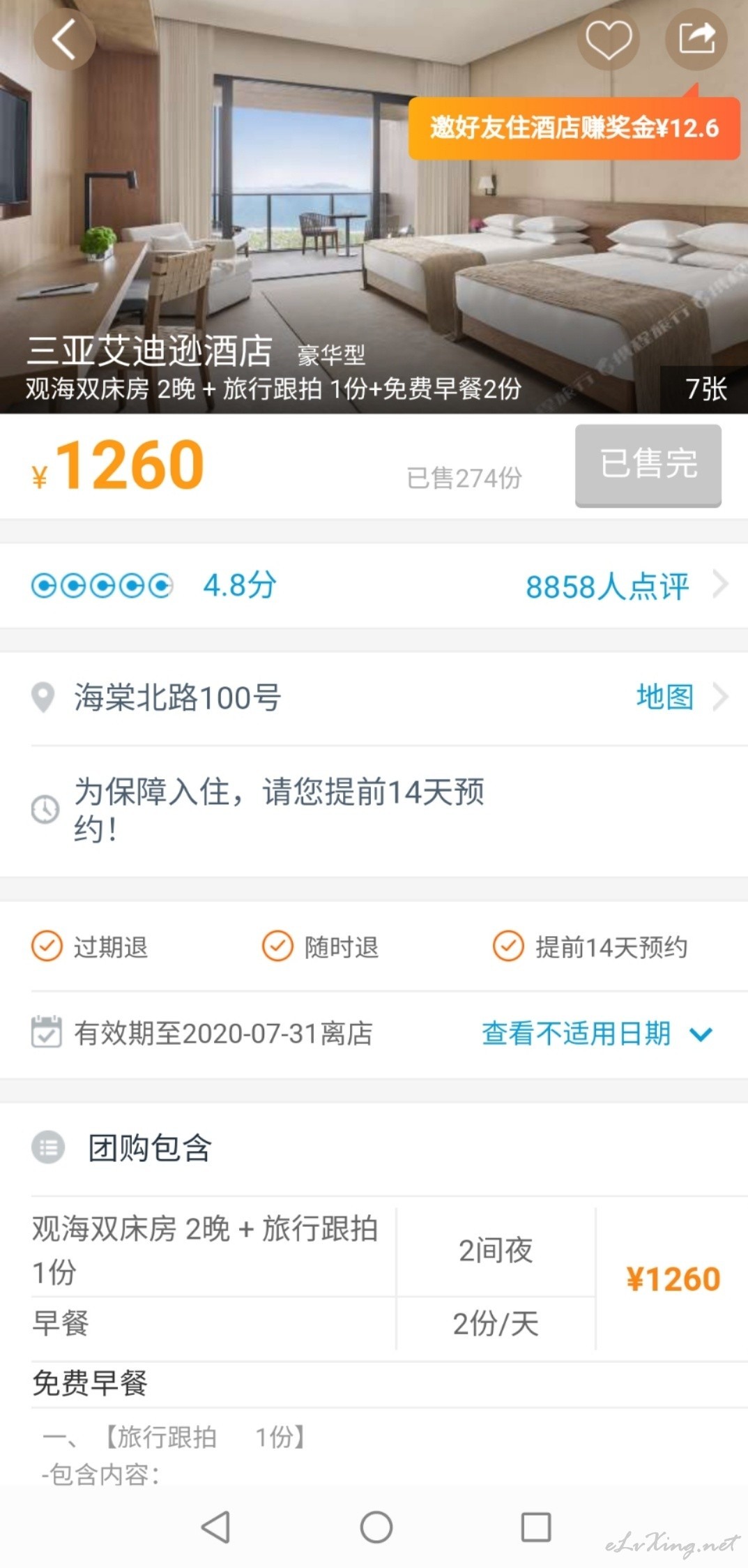Image resolution: width=748 pixels, height=1568 pixels.
Task: Share this hotel deal
Action: [696, 39]
